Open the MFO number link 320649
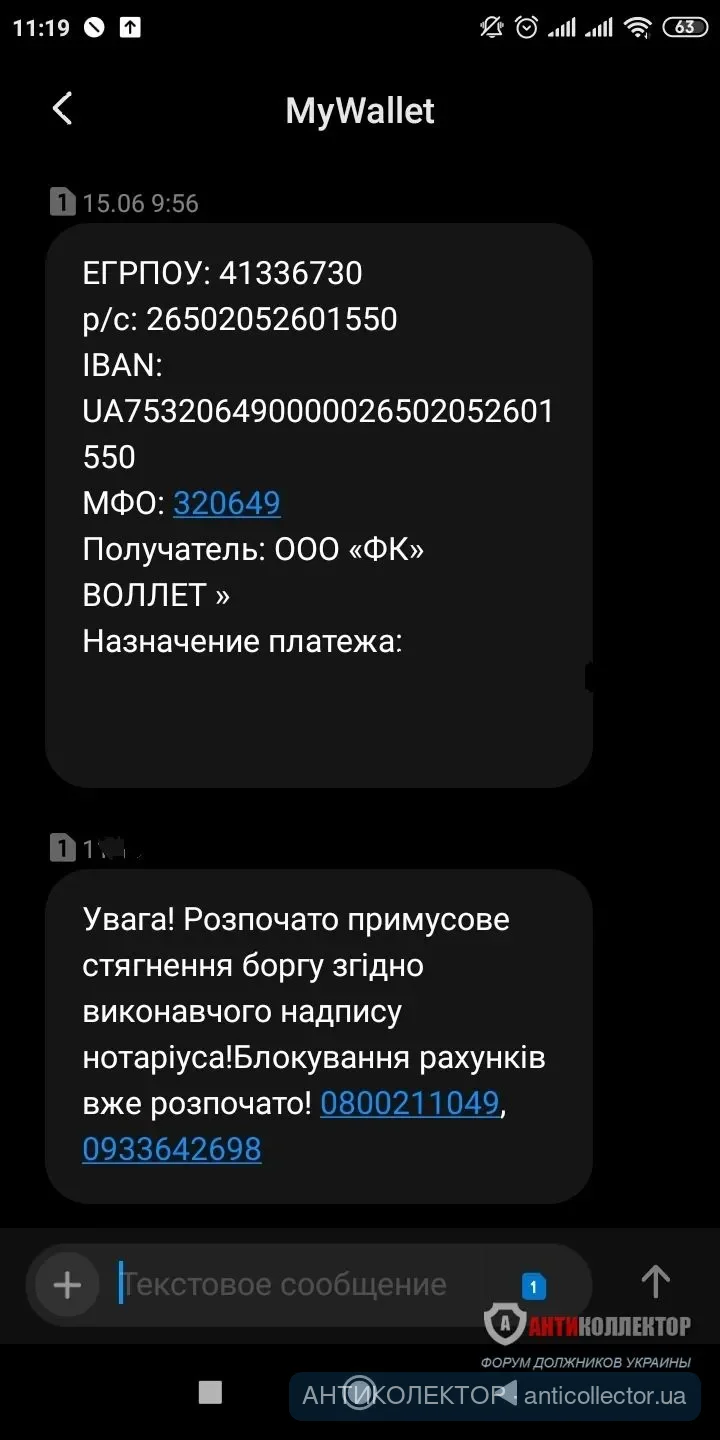This screenshot has width=720, height=1440. pos(227,503)
